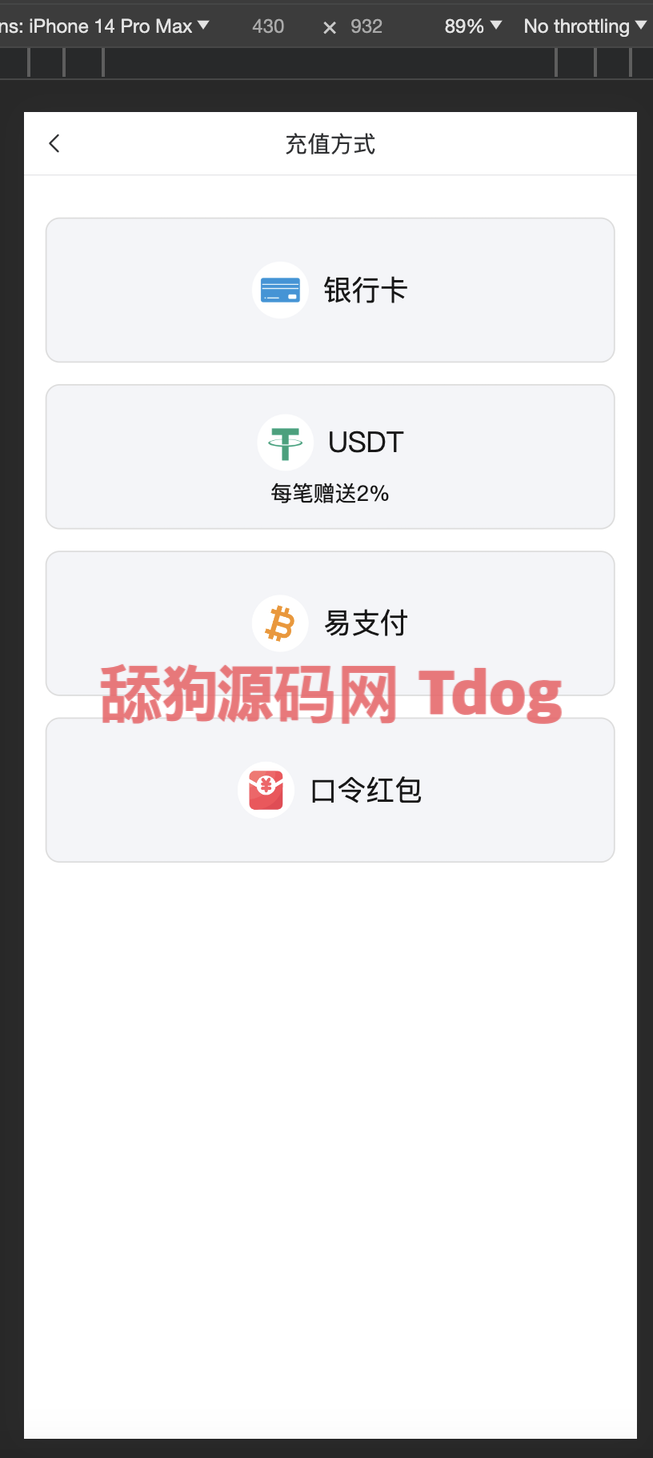Go back from the 充值方式 page
Screen dimensions: 653x1458
point(54,144)
